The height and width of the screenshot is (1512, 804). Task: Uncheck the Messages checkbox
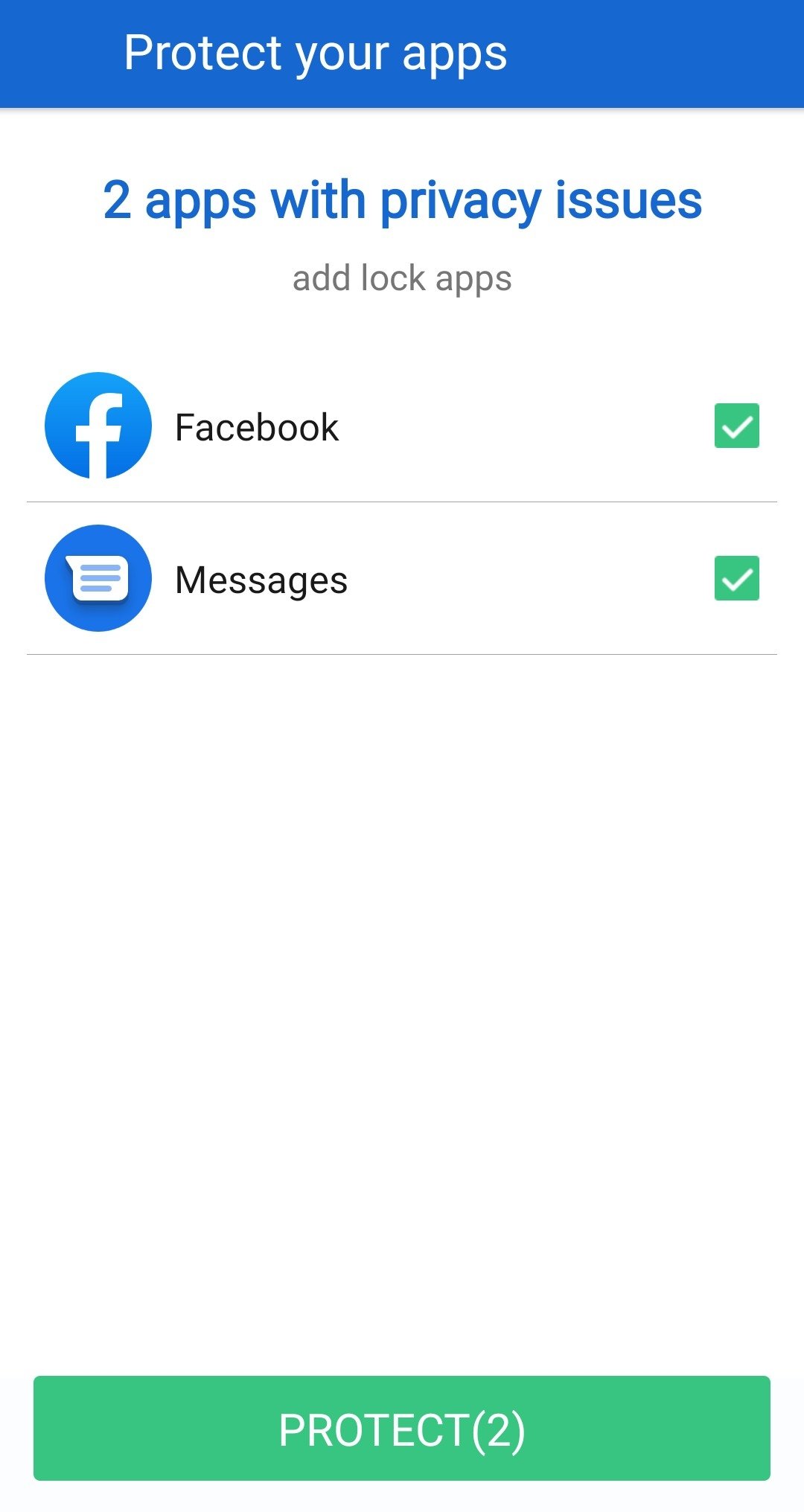[x=736, y=578]
